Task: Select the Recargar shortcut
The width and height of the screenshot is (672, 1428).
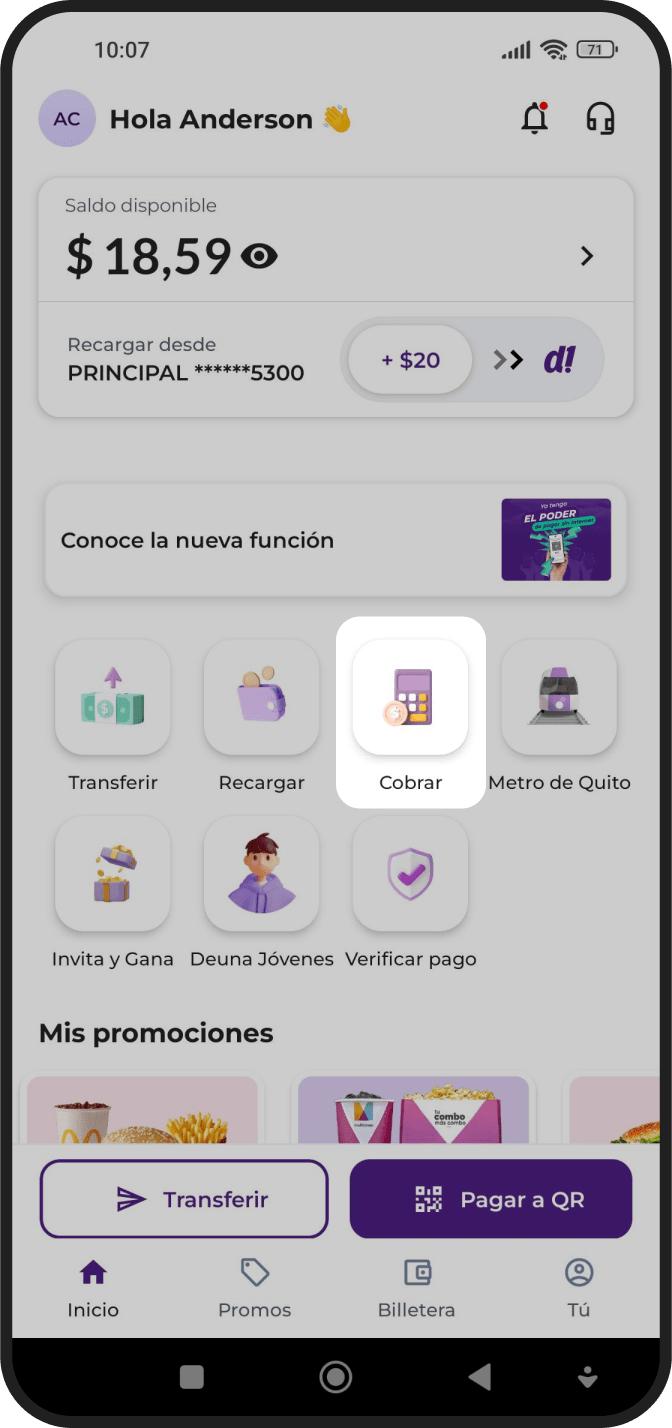Action: pyautogui.click(x=261, y=697)
